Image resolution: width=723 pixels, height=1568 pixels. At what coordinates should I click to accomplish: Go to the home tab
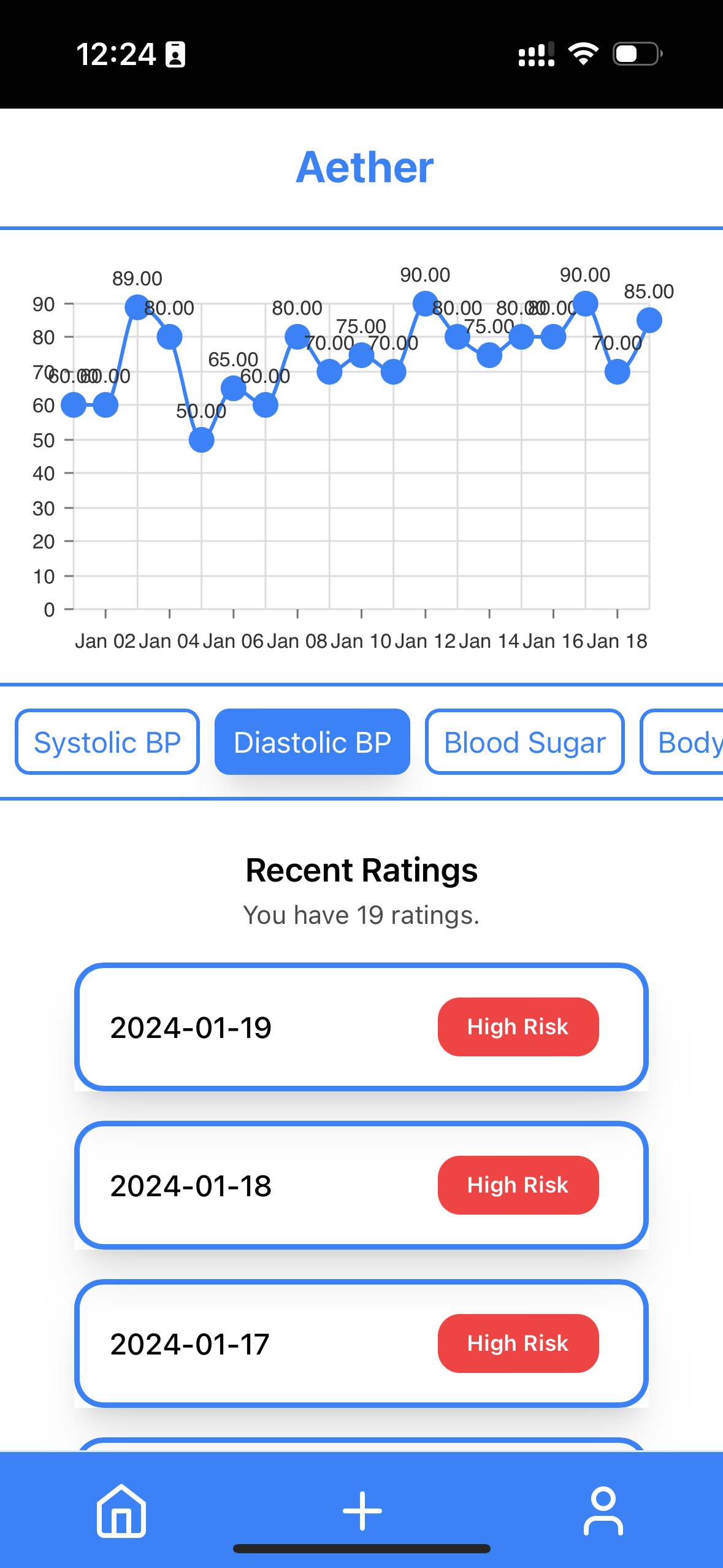coord(121,1511)
